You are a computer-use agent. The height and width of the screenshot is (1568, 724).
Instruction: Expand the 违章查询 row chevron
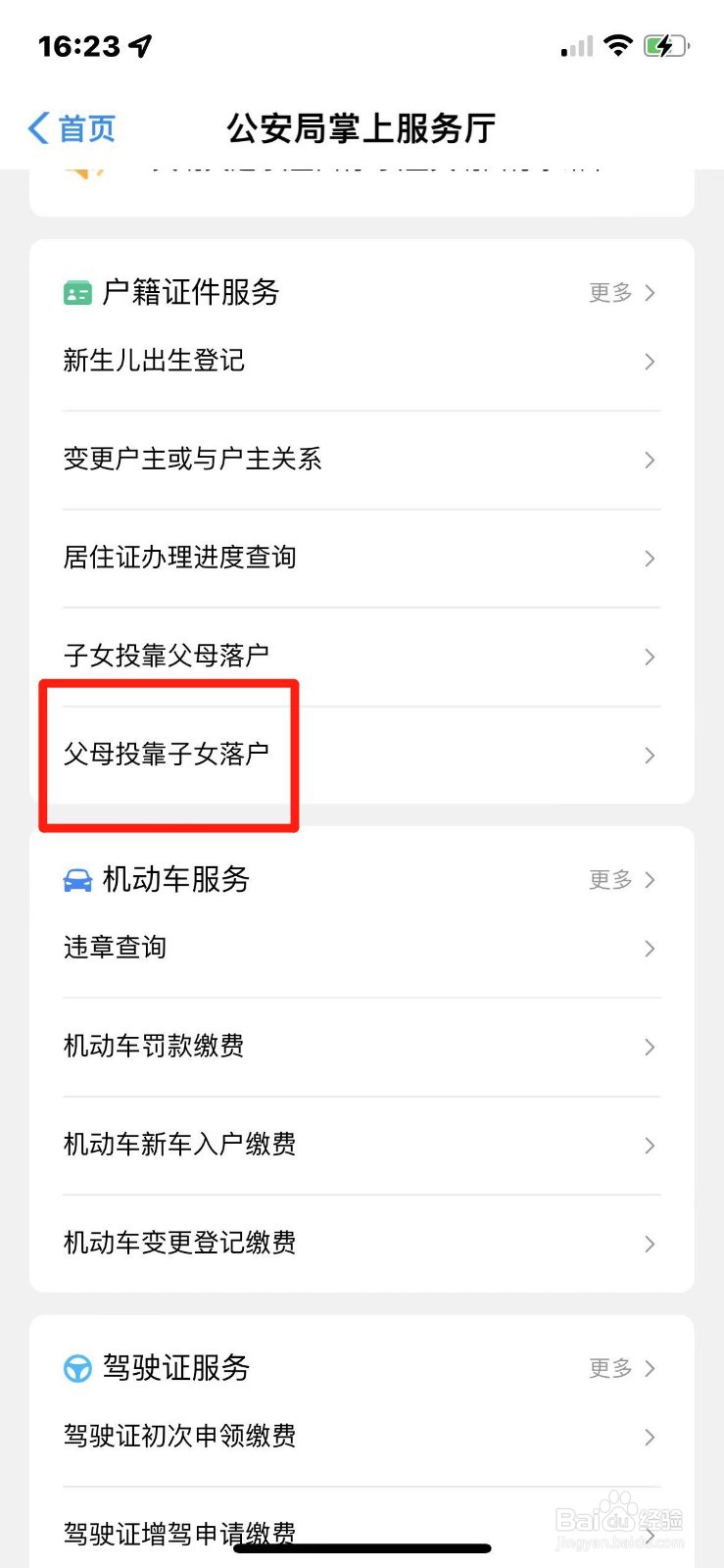(649, 948)
